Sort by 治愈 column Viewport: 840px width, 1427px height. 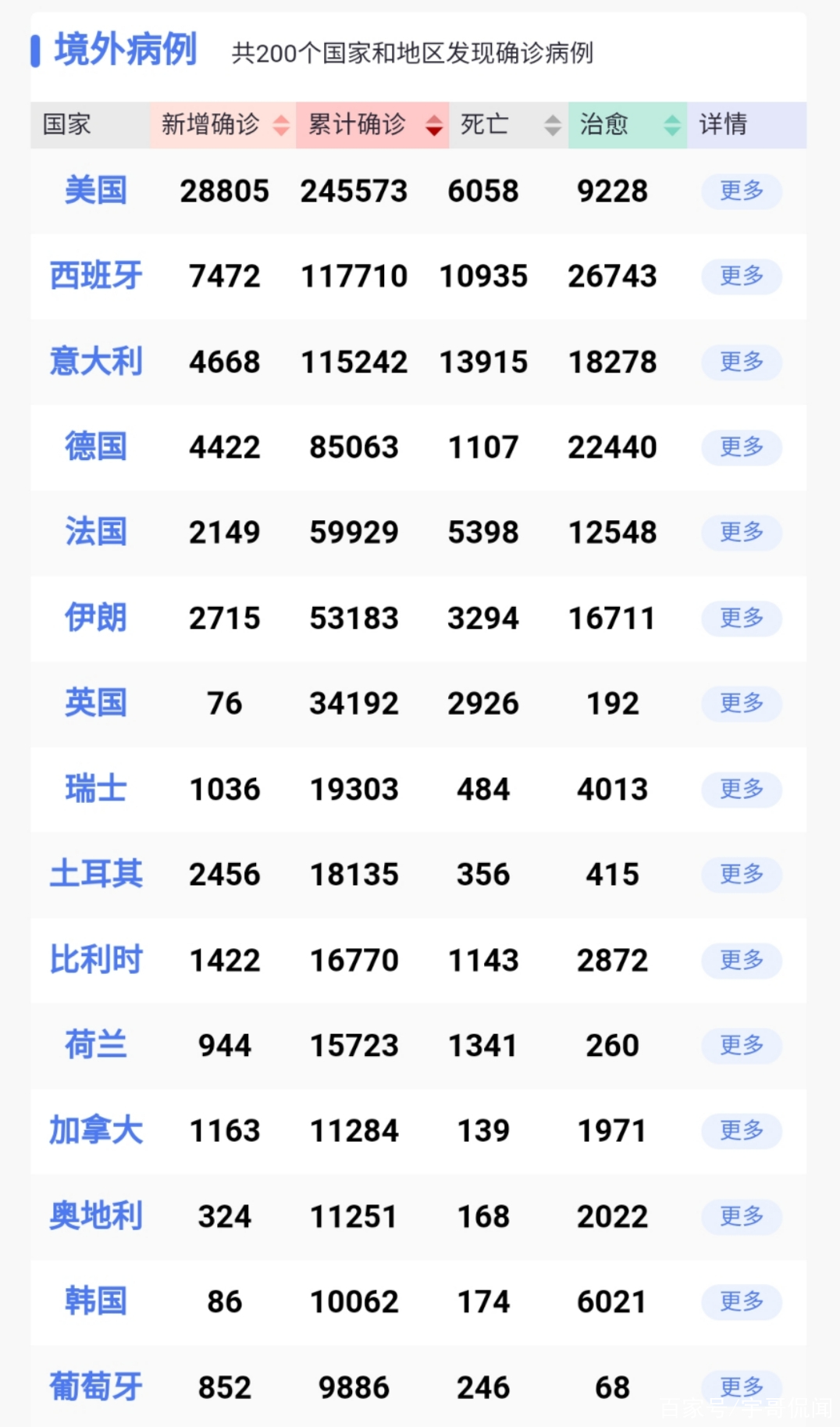(x=628, y=125)
